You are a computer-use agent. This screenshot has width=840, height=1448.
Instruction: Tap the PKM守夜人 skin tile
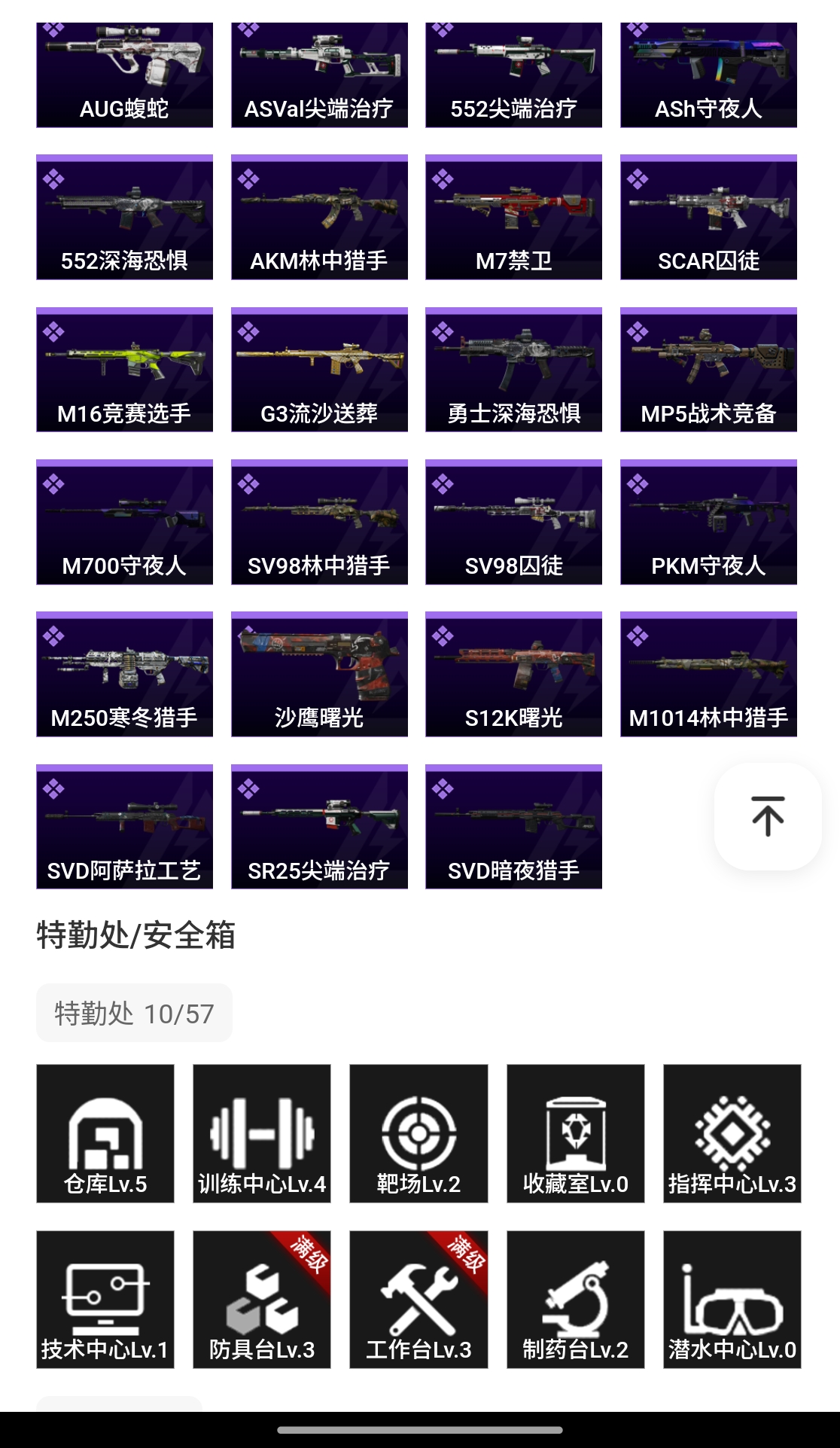[x=708, y=522]
